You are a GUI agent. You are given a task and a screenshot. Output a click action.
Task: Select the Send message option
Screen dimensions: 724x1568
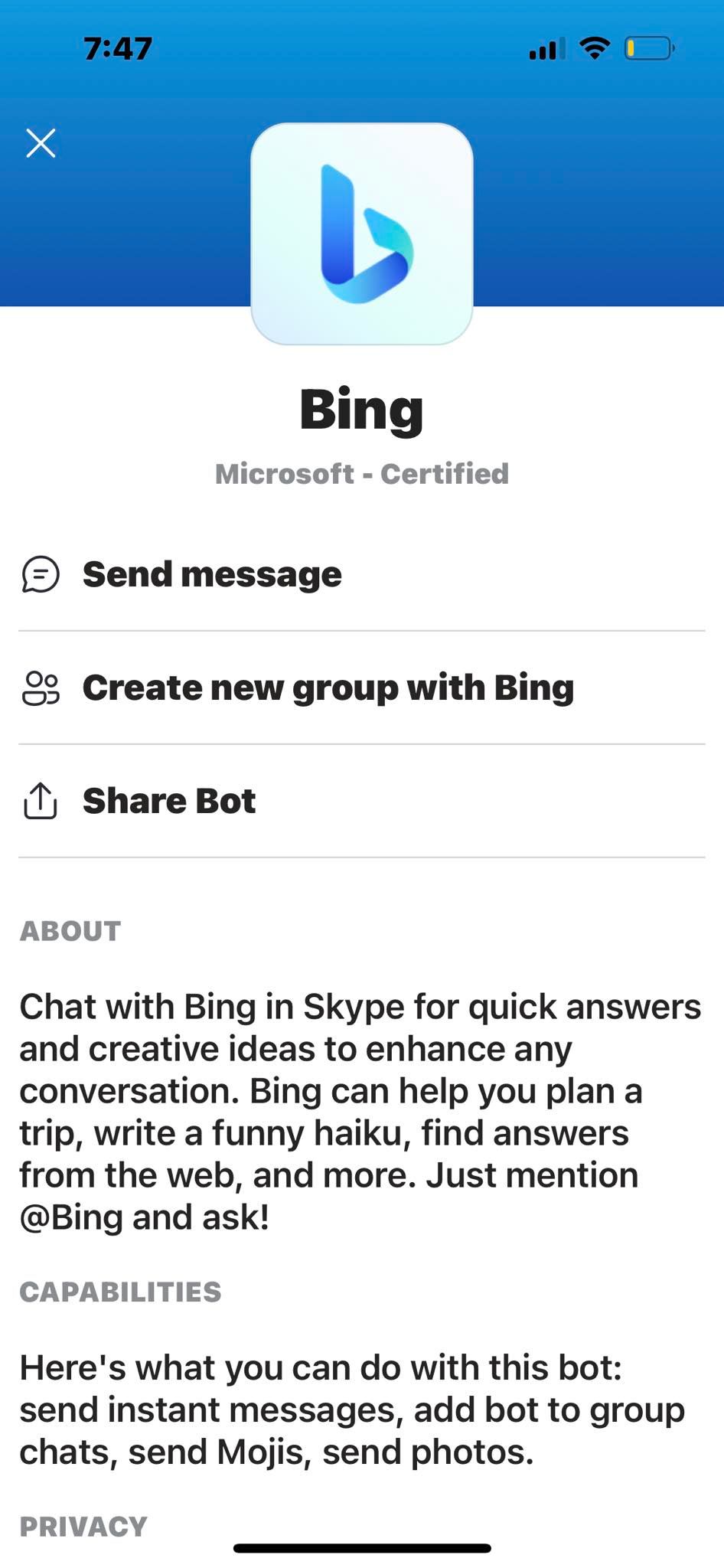[x=213, y=575]
